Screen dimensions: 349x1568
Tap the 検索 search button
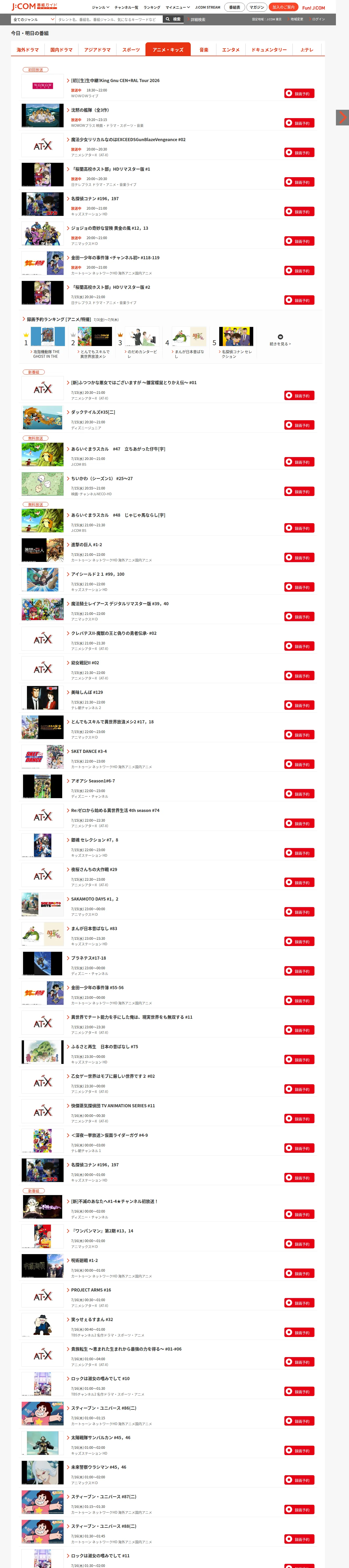[x=173, y=20]
